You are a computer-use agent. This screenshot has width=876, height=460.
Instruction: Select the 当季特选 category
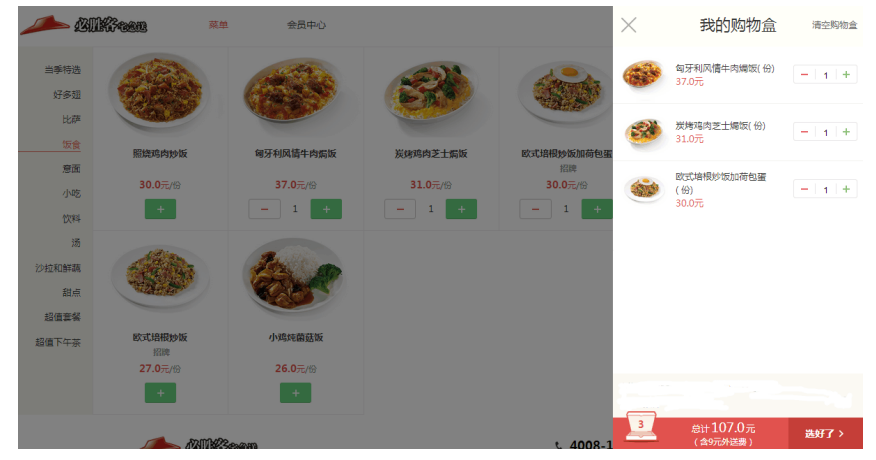click(x=62, y=70)
